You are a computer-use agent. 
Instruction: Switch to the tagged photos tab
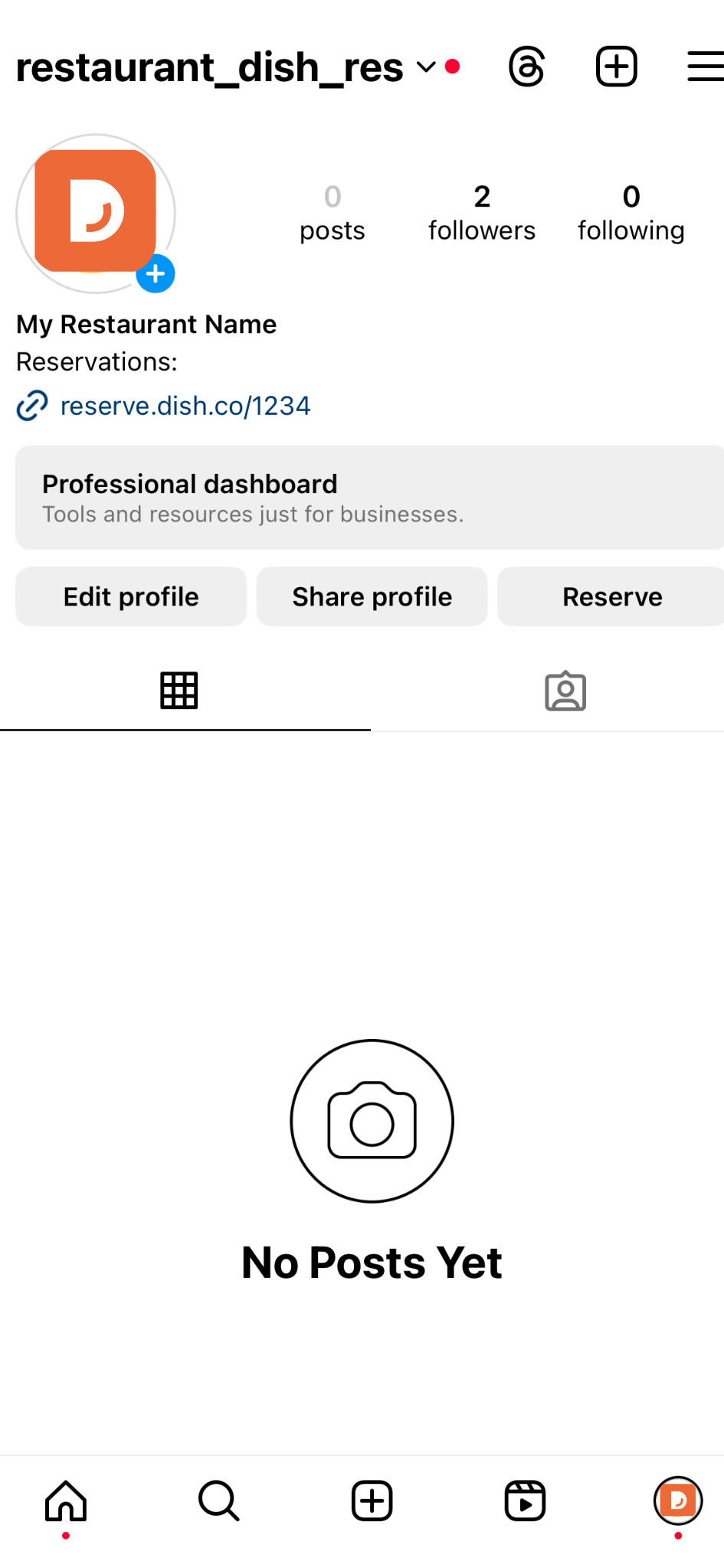[565, 691]
